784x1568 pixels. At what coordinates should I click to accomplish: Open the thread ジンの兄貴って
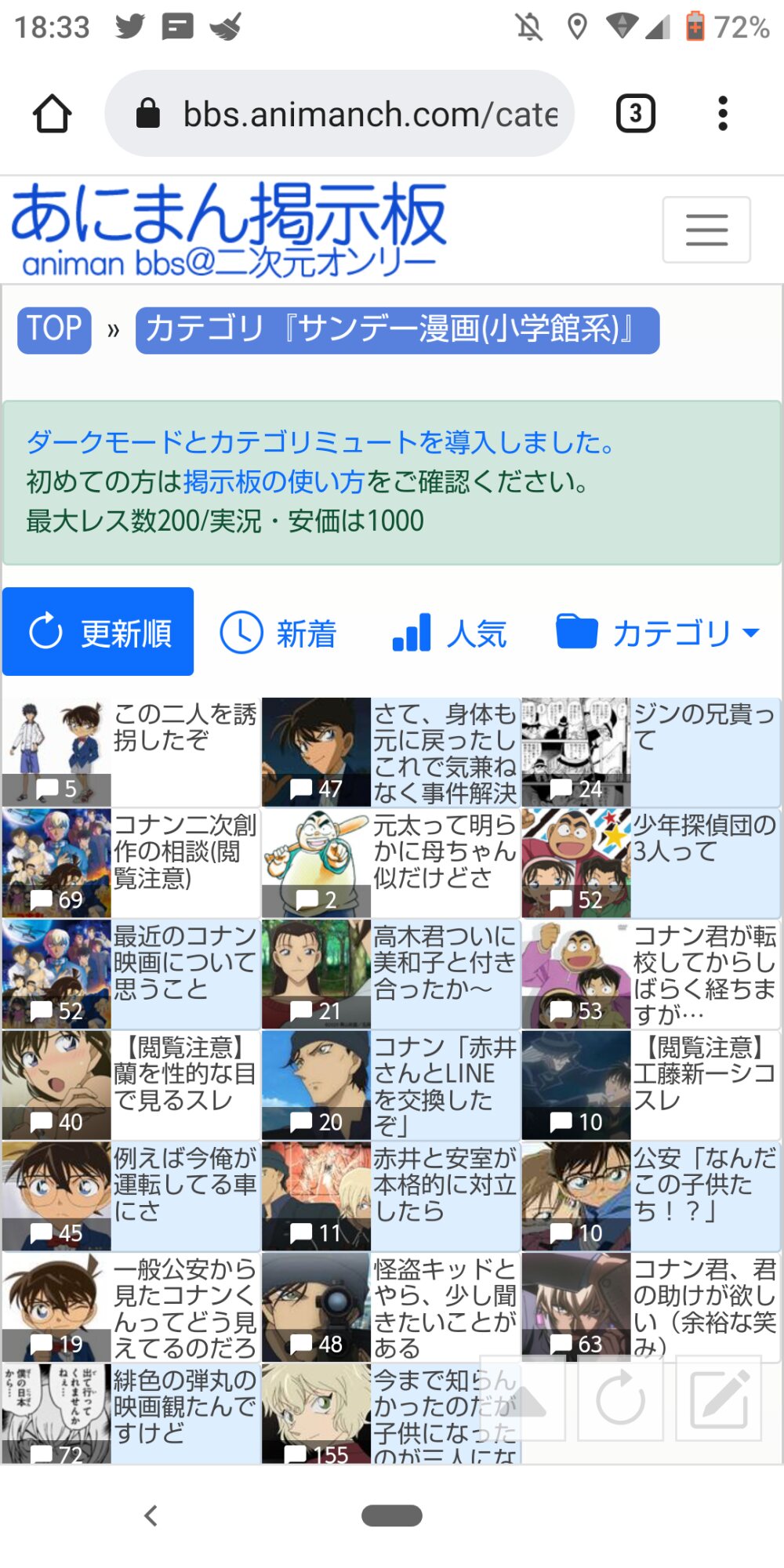(x=703, y=727)
